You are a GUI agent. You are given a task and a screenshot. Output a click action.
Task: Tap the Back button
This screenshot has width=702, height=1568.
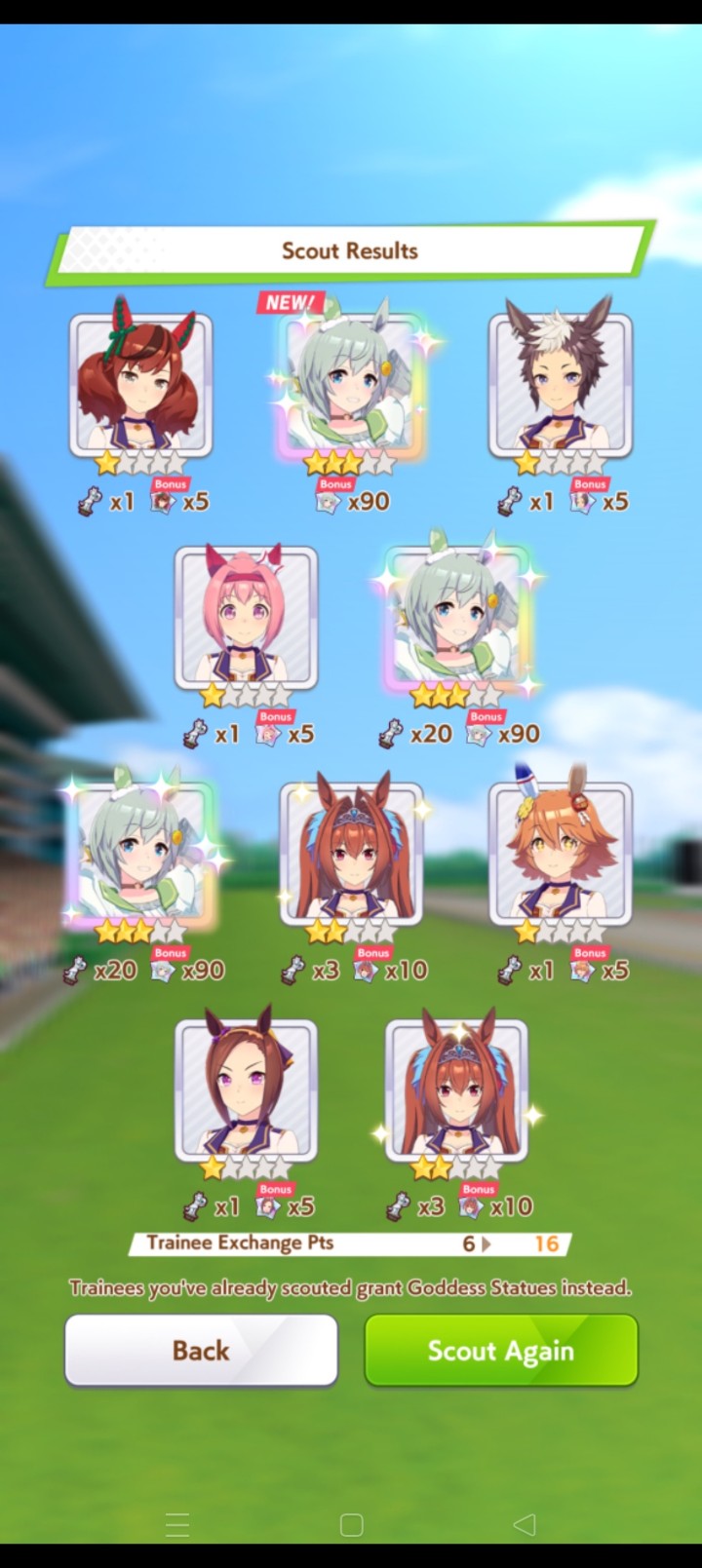[201, 1350]
